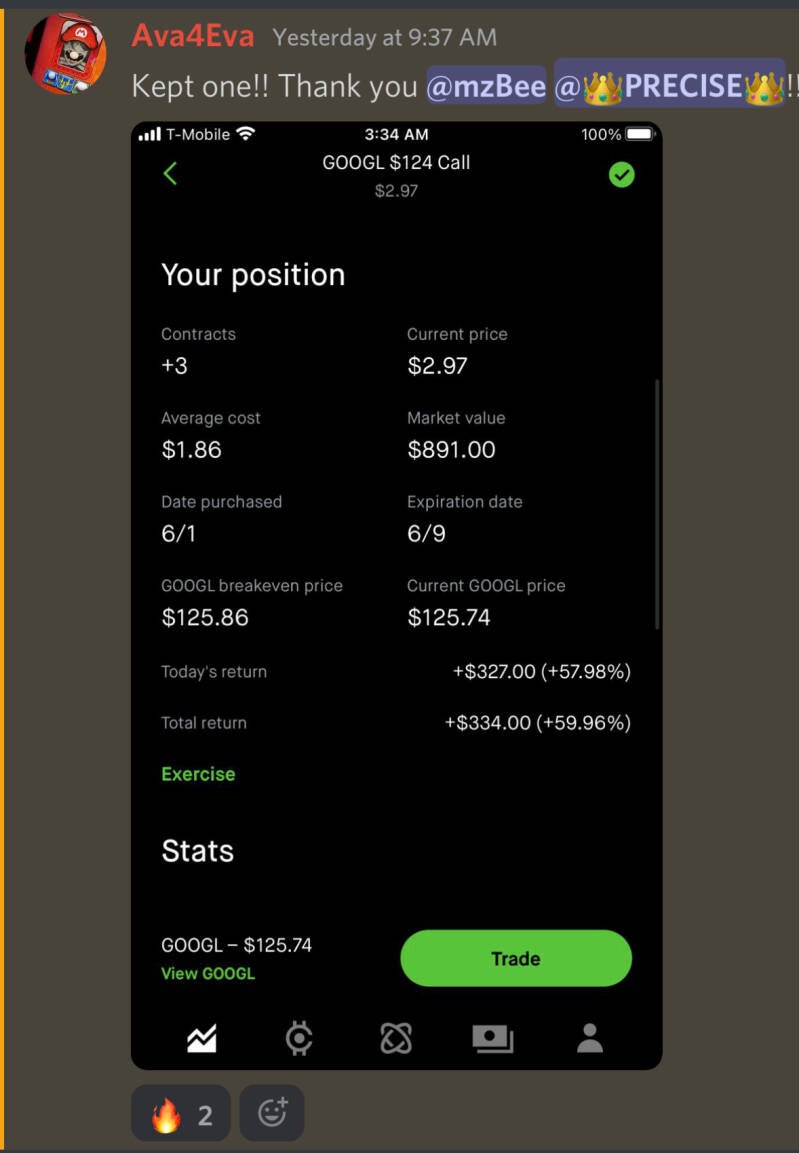Add a fire reaction to the message
Image resolution: width=799 pixels, height=1153 pixels.
(180, 1113)
